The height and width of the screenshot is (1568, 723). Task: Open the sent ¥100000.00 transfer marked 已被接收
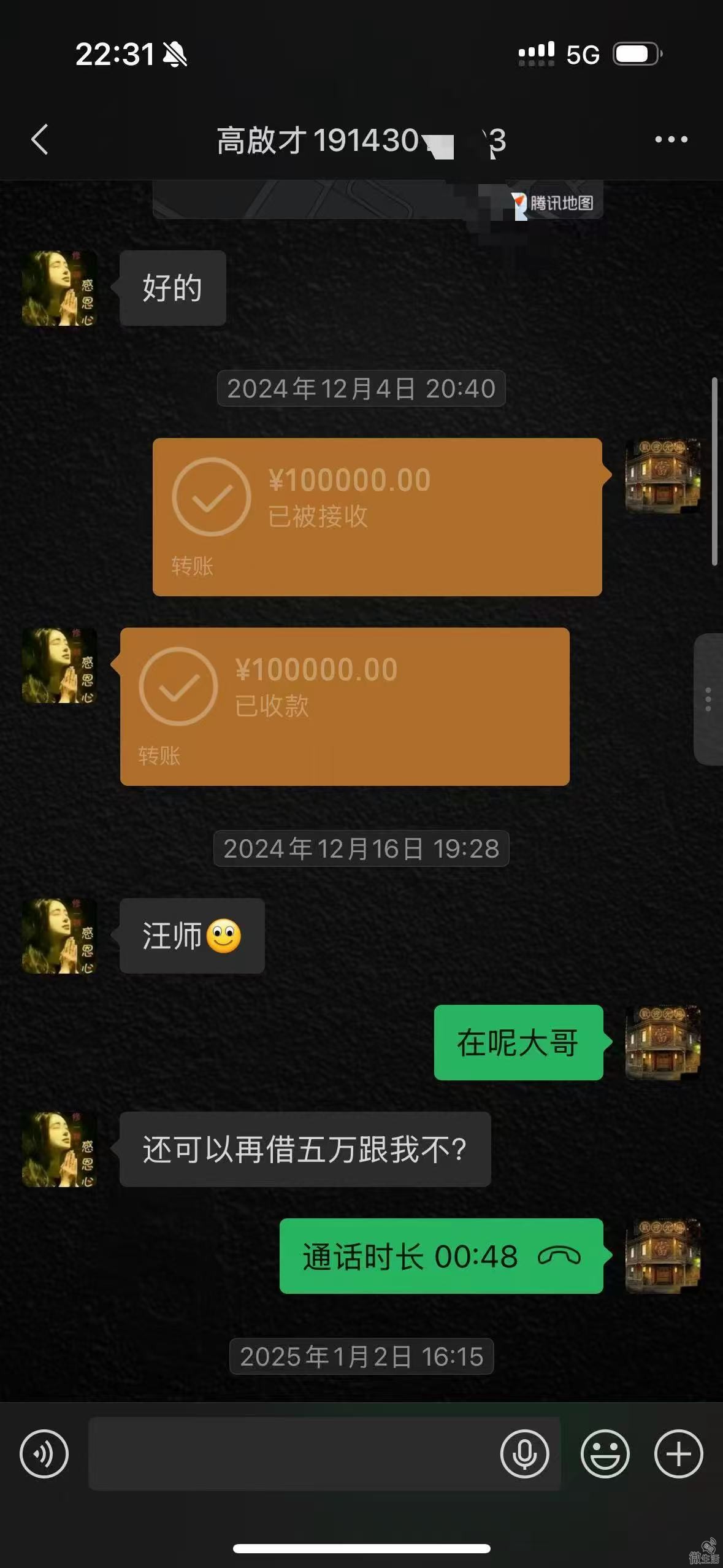click(377, 517)
